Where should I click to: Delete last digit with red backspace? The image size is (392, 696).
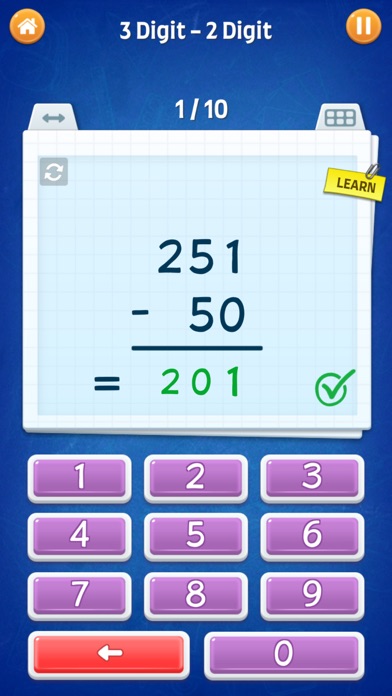point(109,655)
